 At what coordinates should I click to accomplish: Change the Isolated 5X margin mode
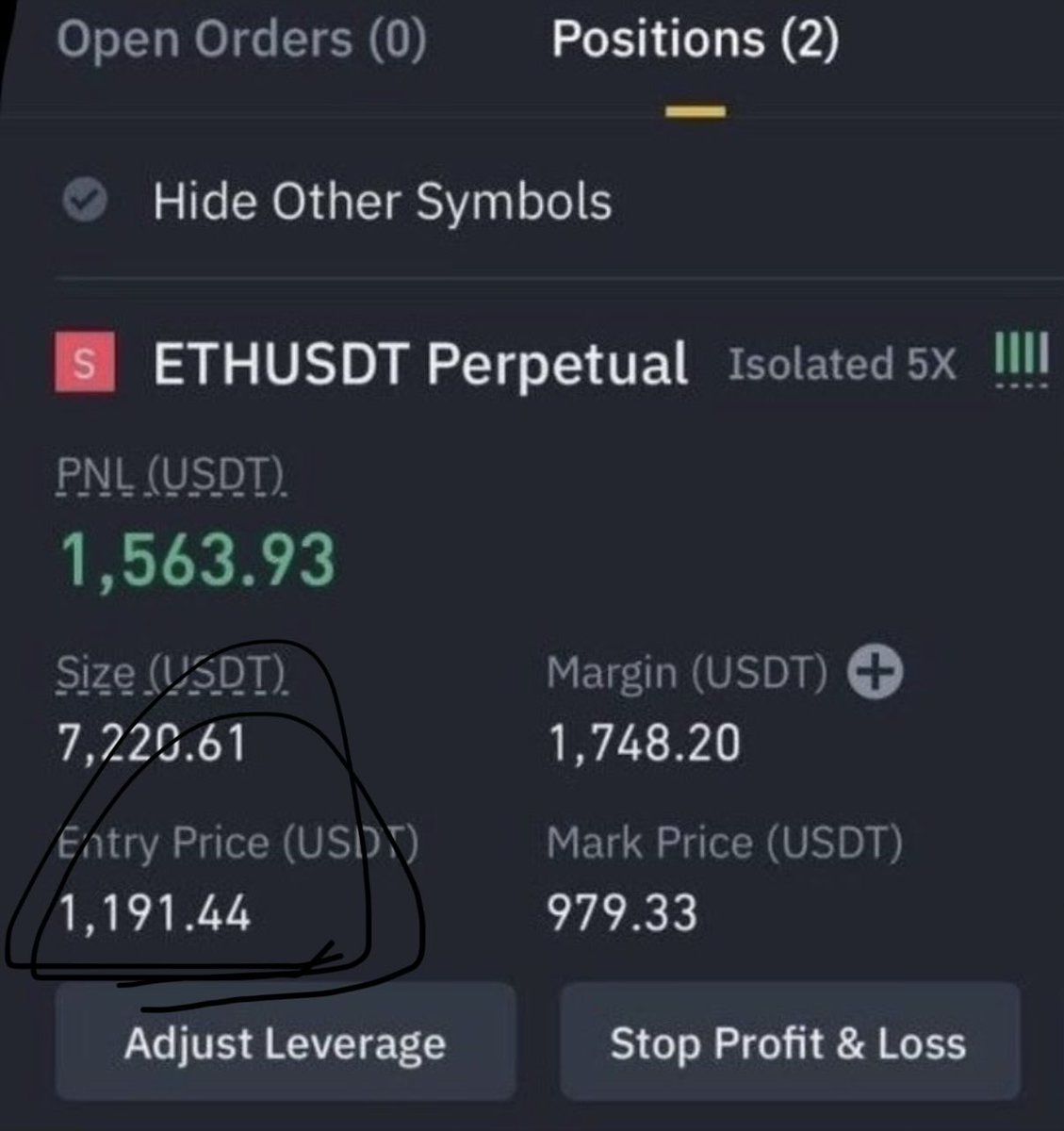click(x=842, y=364)
